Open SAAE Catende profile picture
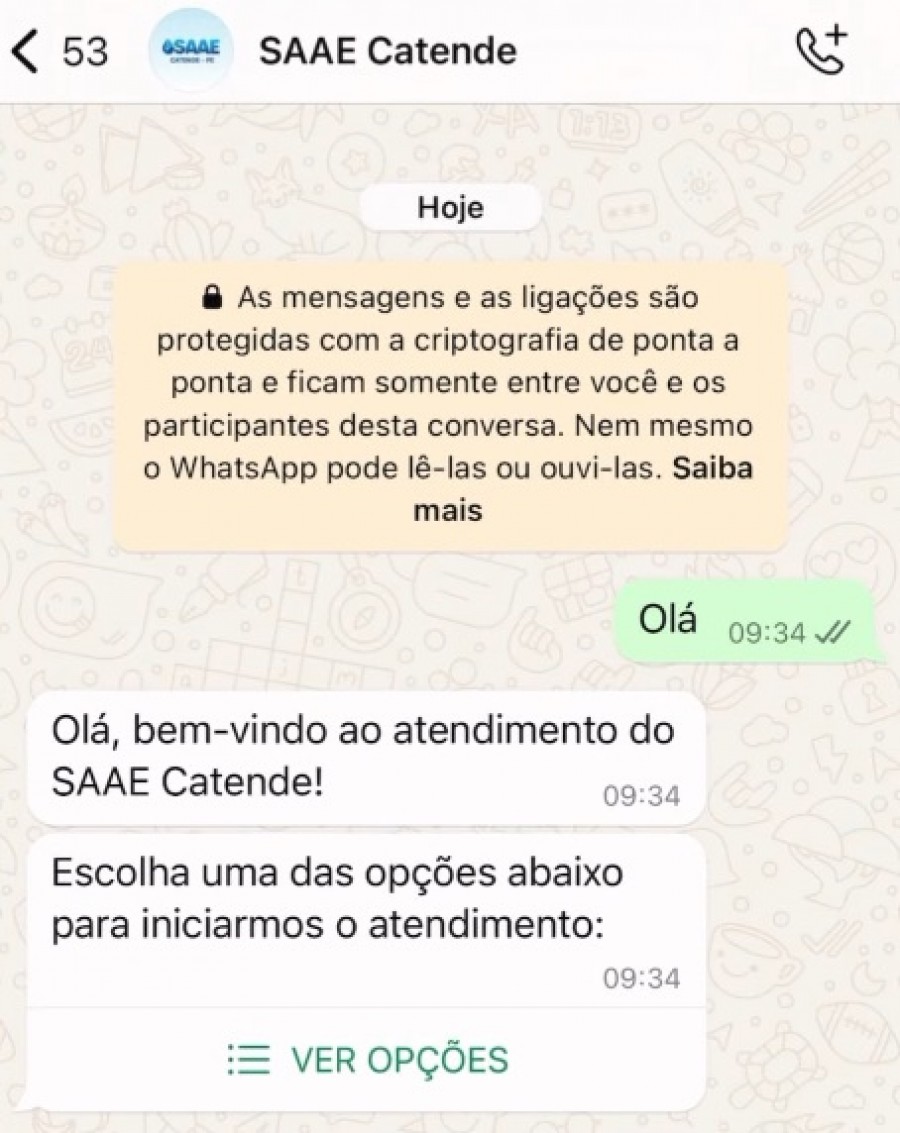This screenshot has height=1133, width=900. coord(190,50)
